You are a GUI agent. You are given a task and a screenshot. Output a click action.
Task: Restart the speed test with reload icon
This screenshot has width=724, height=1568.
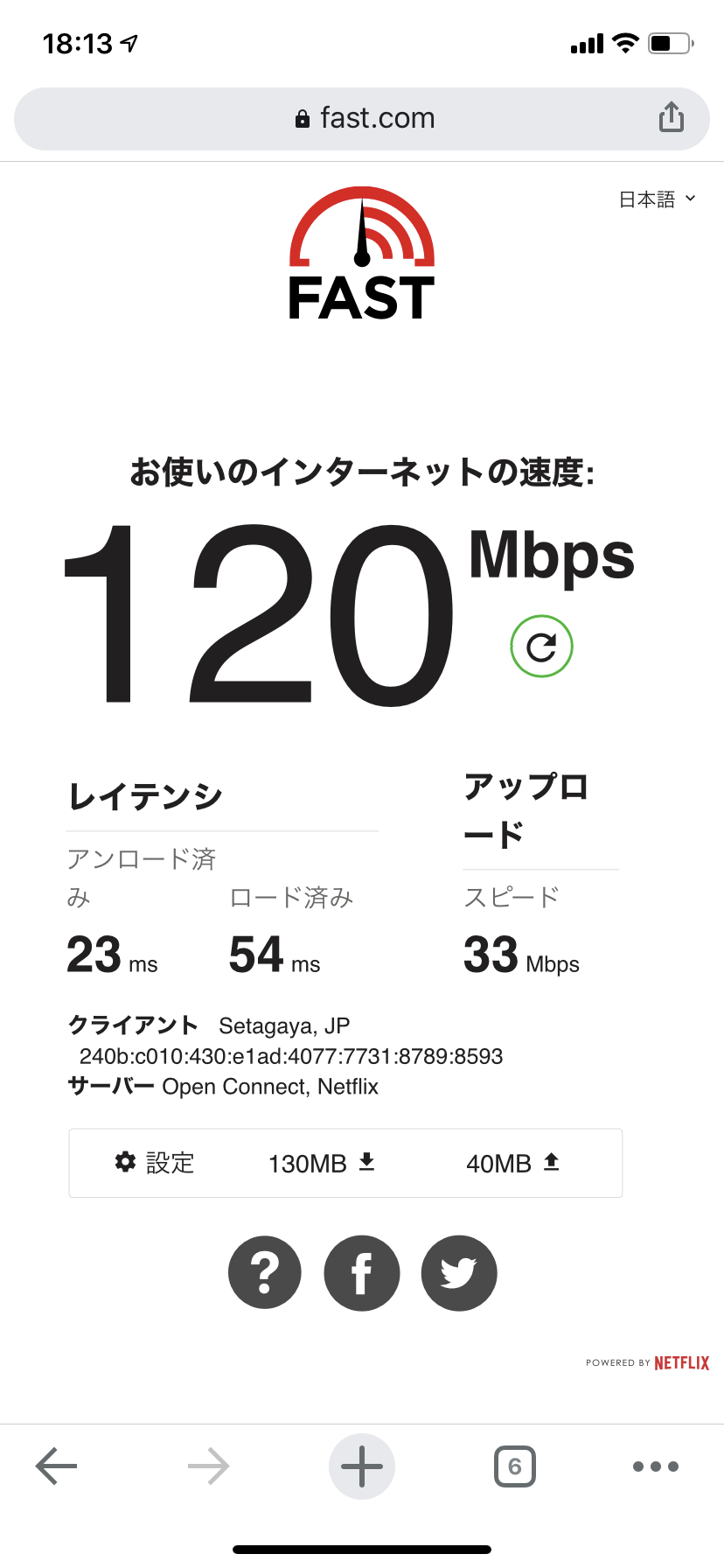[x=541, y=647]
